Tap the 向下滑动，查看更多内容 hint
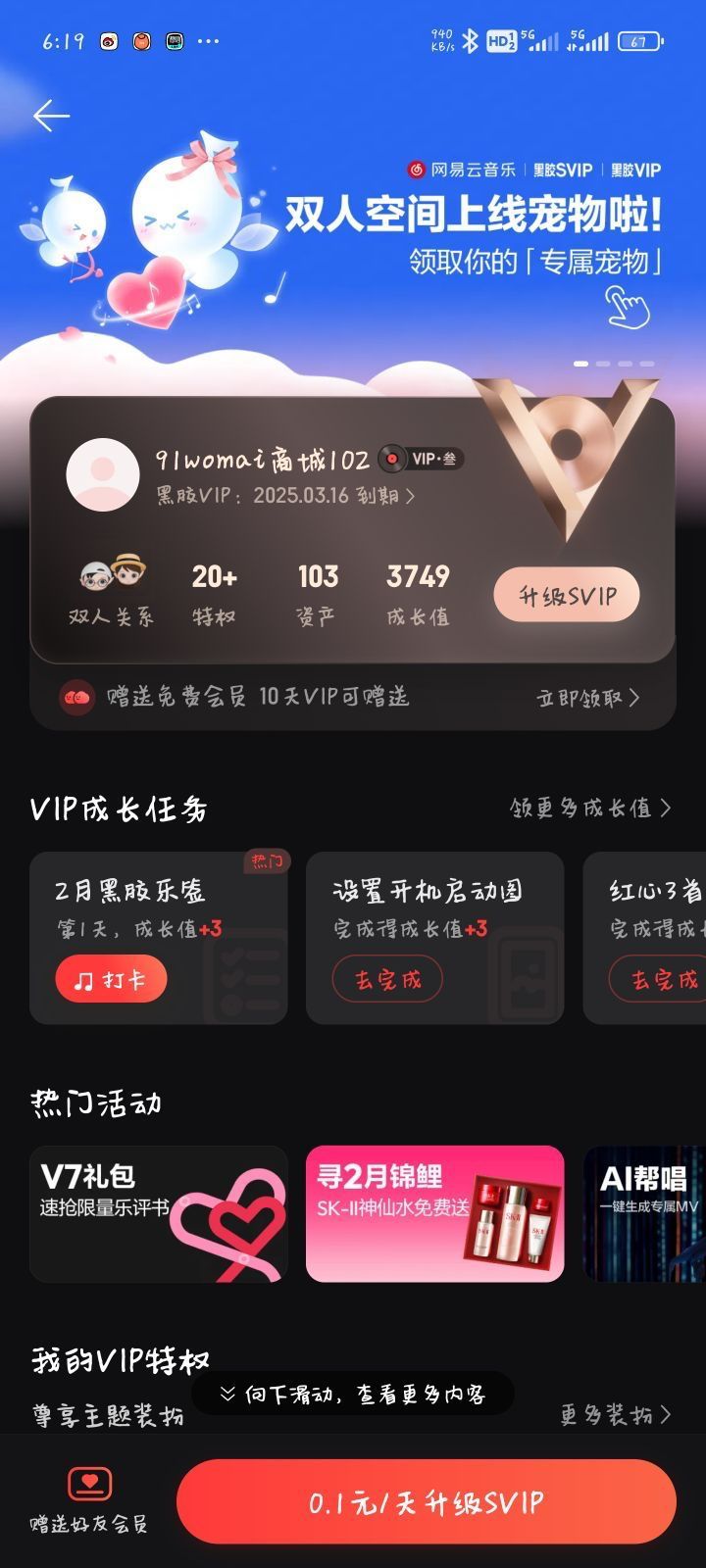The image size is (706, 1568). 353,1394
